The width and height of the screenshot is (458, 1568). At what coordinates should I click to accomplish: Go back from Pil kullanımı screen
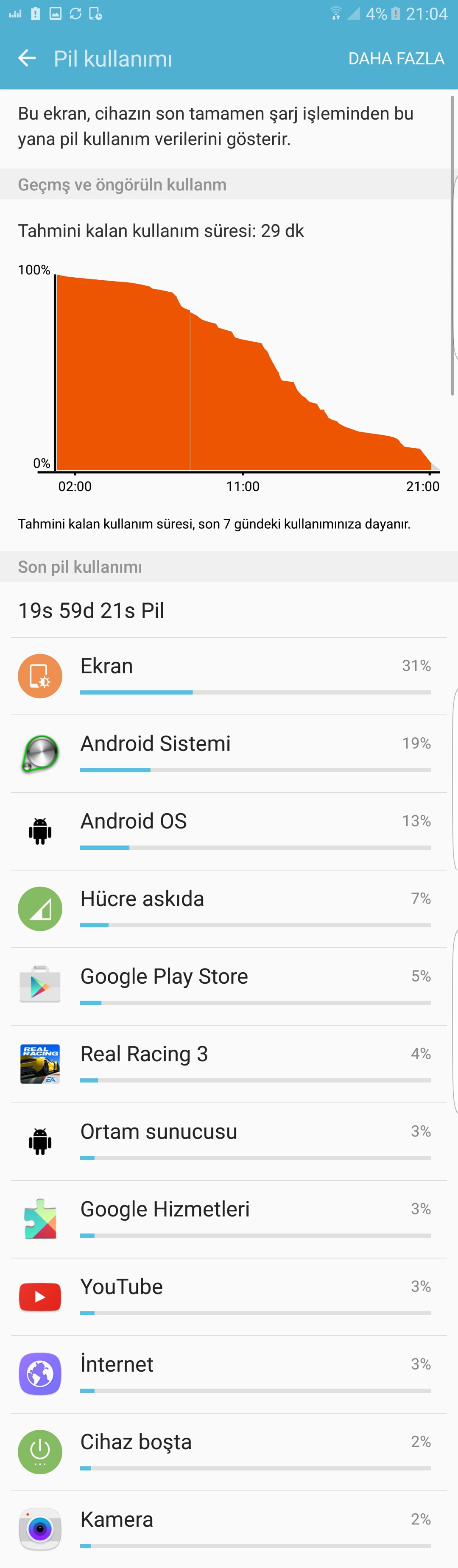coord(27,59)
